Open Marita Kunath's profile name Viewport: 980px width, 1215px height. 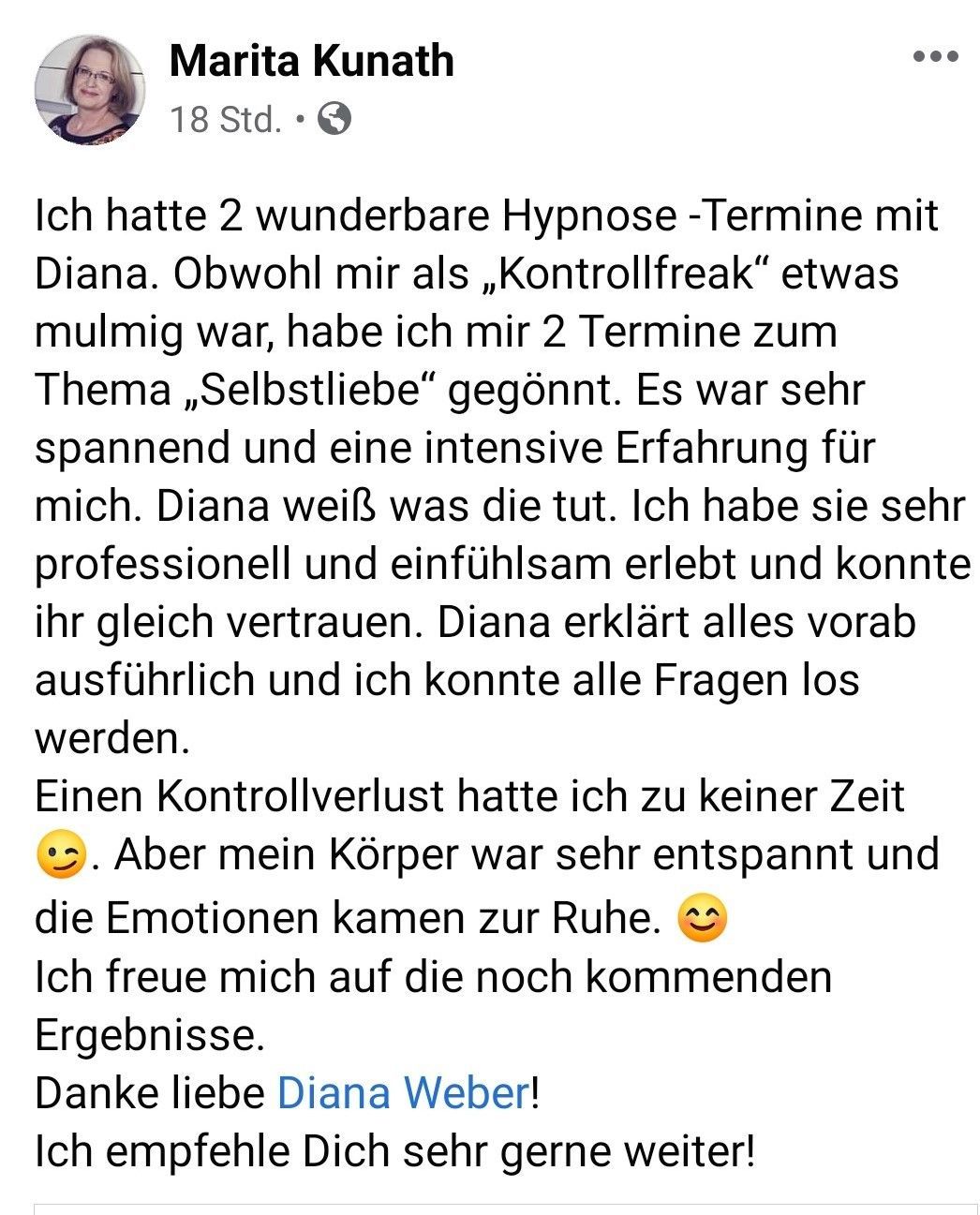(311, 61)
